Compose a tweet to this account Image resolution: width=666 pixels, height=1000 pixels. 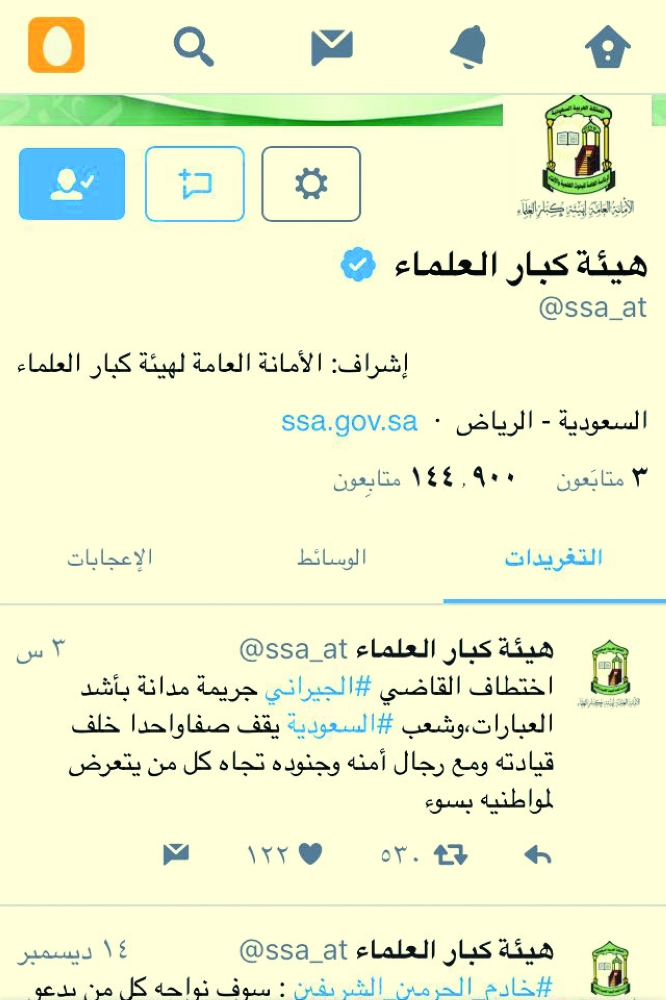pos(195,184)
